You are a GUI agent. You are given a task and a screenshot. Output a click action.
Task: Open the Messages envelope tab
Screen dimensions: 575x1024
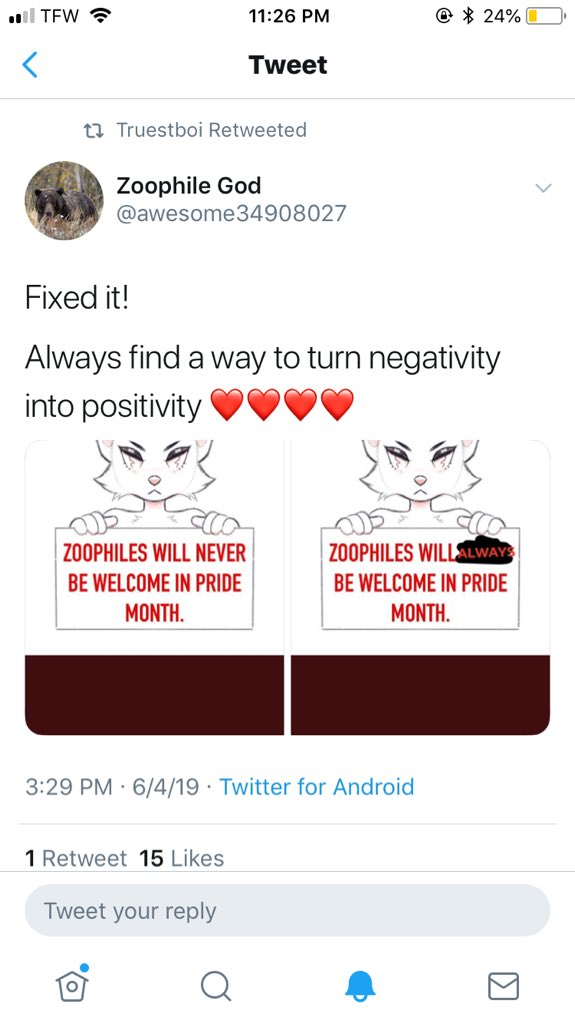point(503,986)
